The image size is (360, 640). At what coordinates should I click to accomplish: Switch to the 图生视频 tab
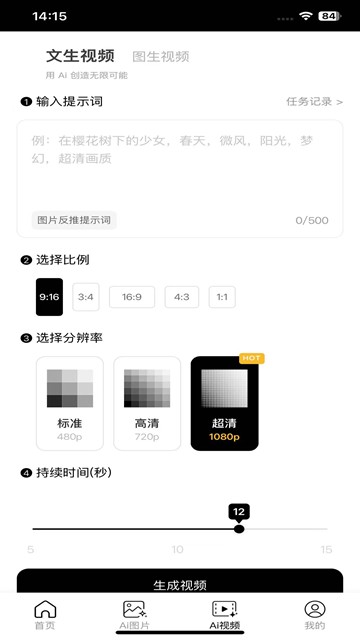click(161, 56)
